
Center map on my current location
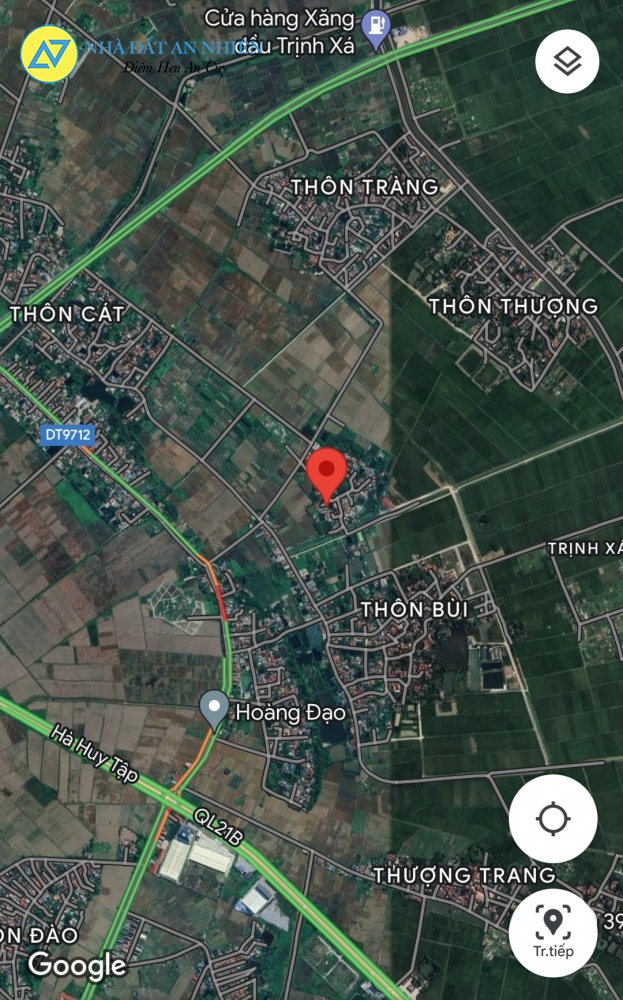pos(553,819)
